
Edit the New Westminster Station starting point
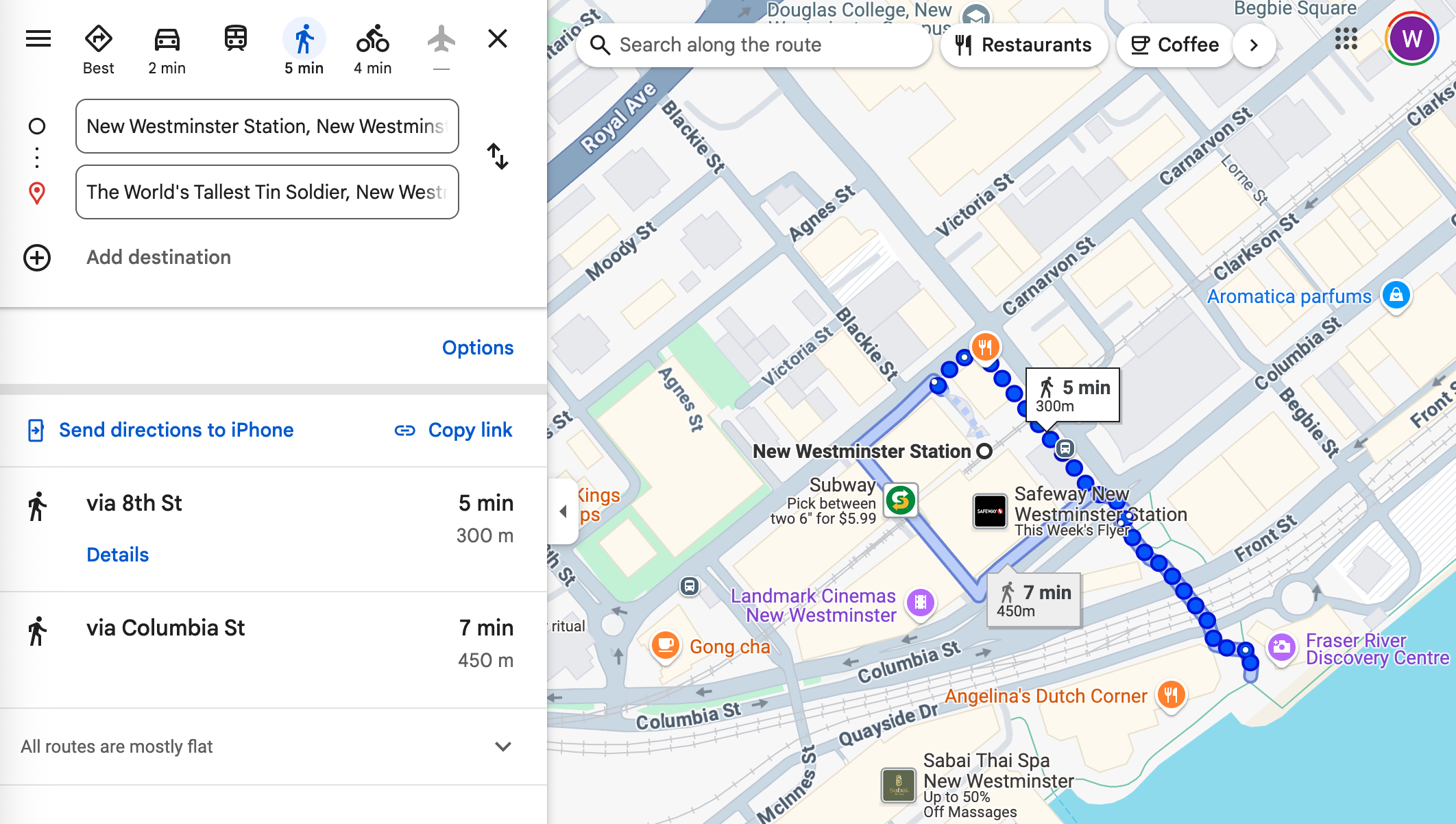coord(267,126)
